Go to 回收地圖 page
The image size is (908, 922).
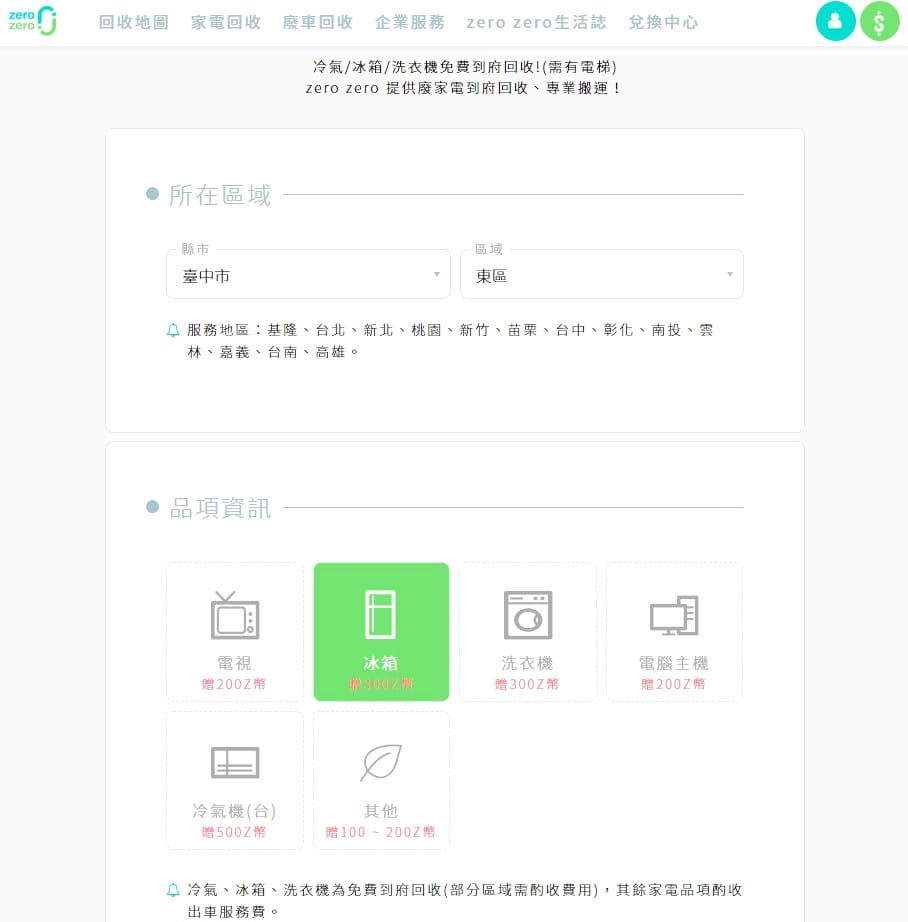click(x=134, y=22)
